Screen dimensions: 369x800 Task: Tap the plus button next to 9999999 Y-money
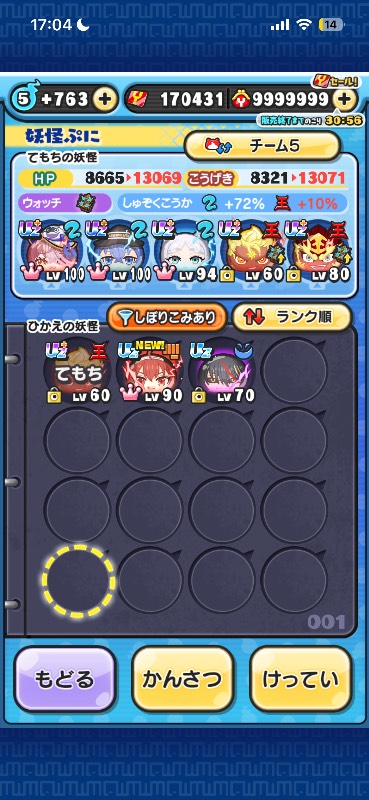pos(345,100)
